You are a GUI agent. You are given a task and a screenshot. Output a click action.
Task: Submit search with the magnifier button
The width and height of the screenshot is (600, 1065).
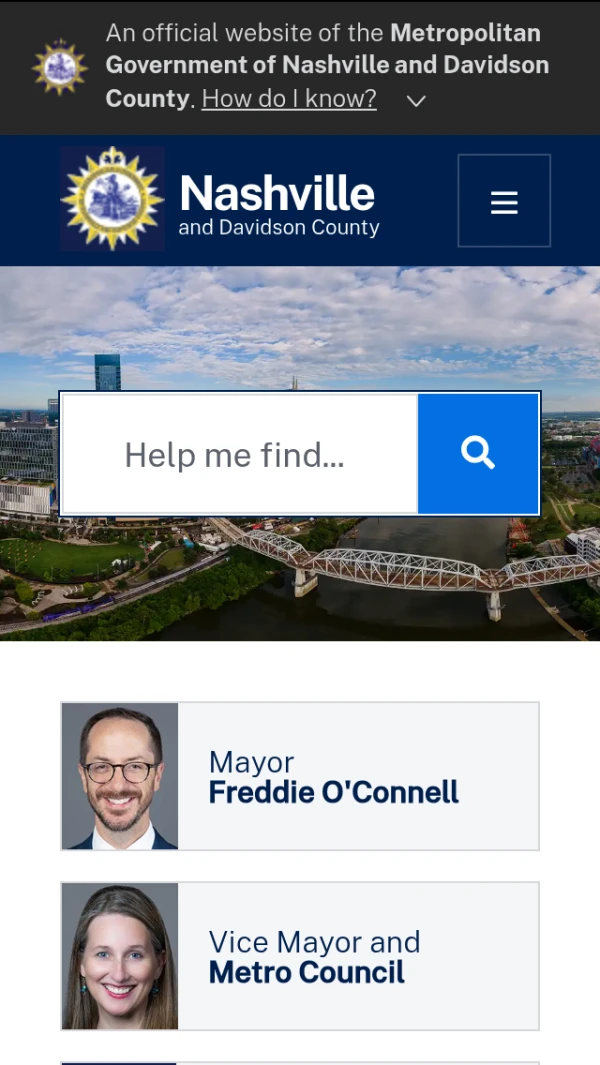coord(478,454)
